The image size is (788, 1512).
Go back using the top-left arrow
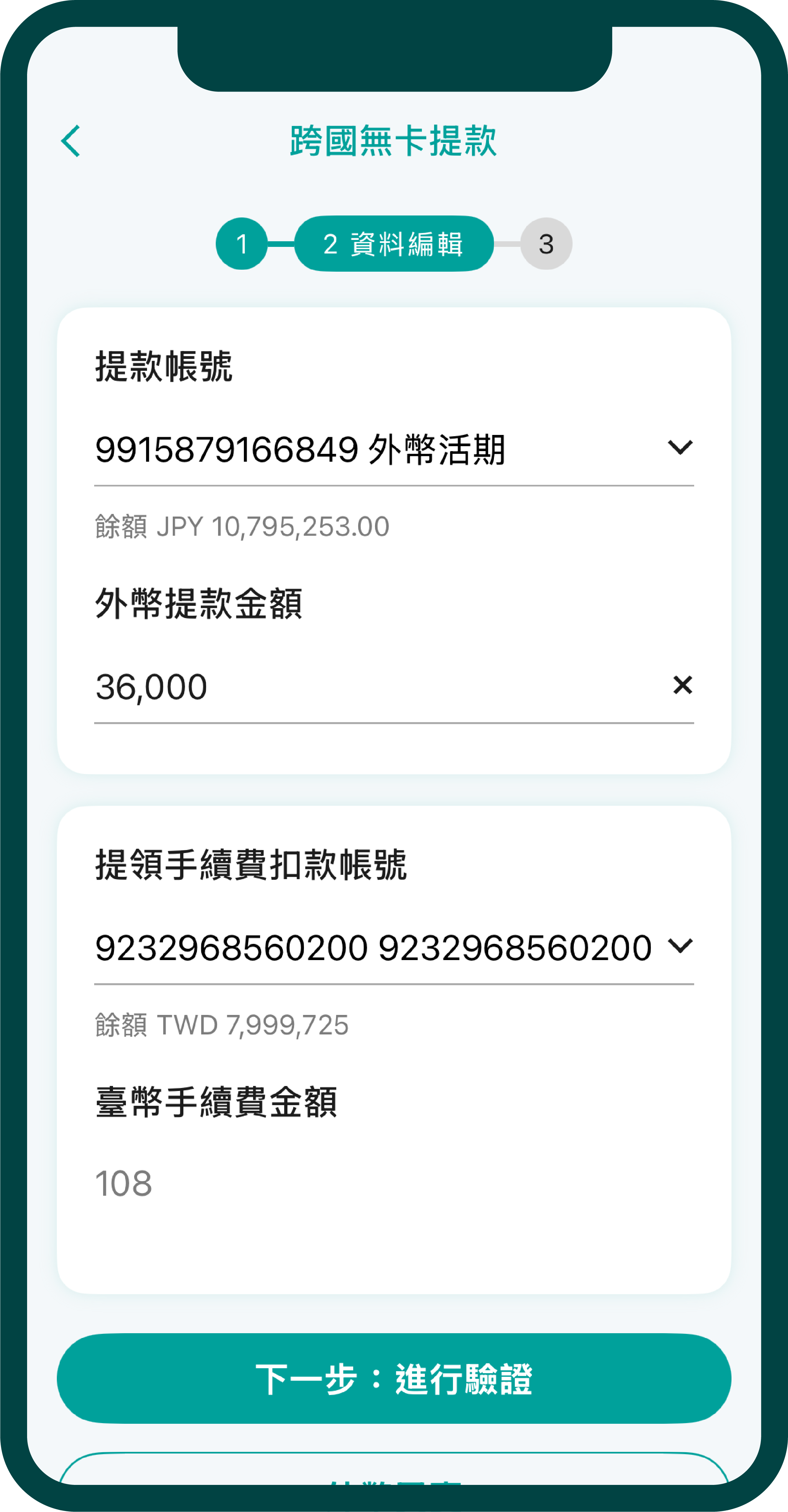[x=70, y=141]
